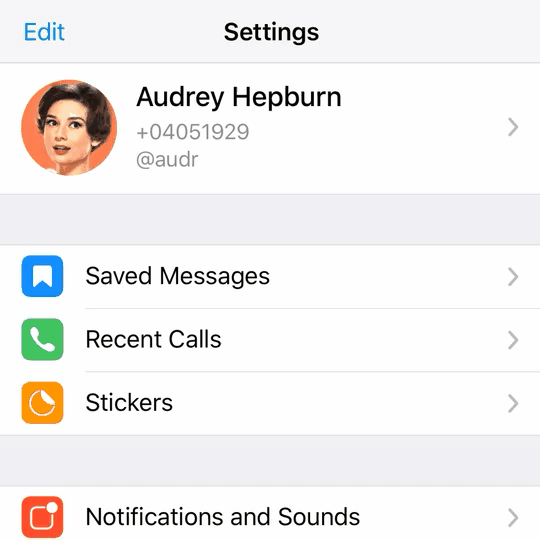Viewport: 540px width, 540px height.
Task: Open Audrey Hepburn's profile row
Action: 270,128
